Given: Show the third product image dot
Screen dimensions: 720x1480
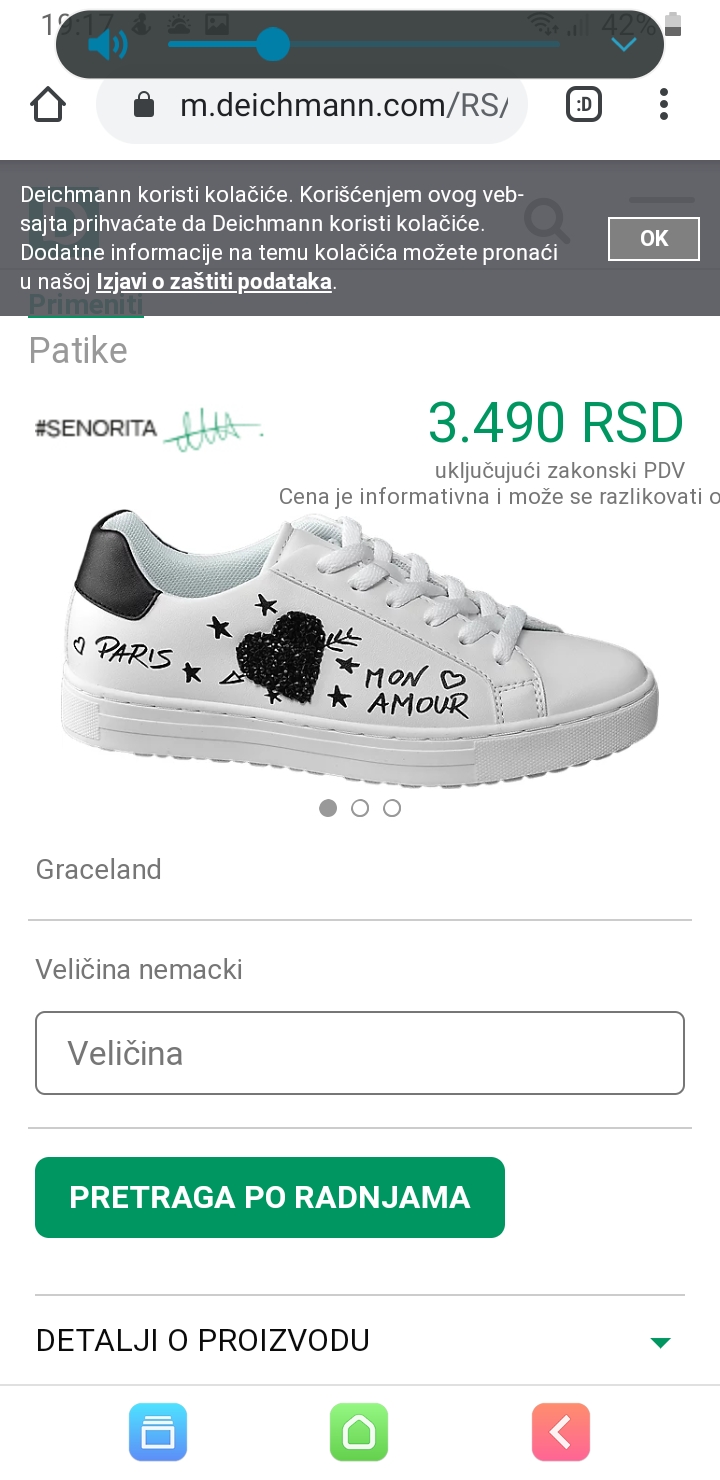Looking at the screenshot, I should [x=392, y=808].
